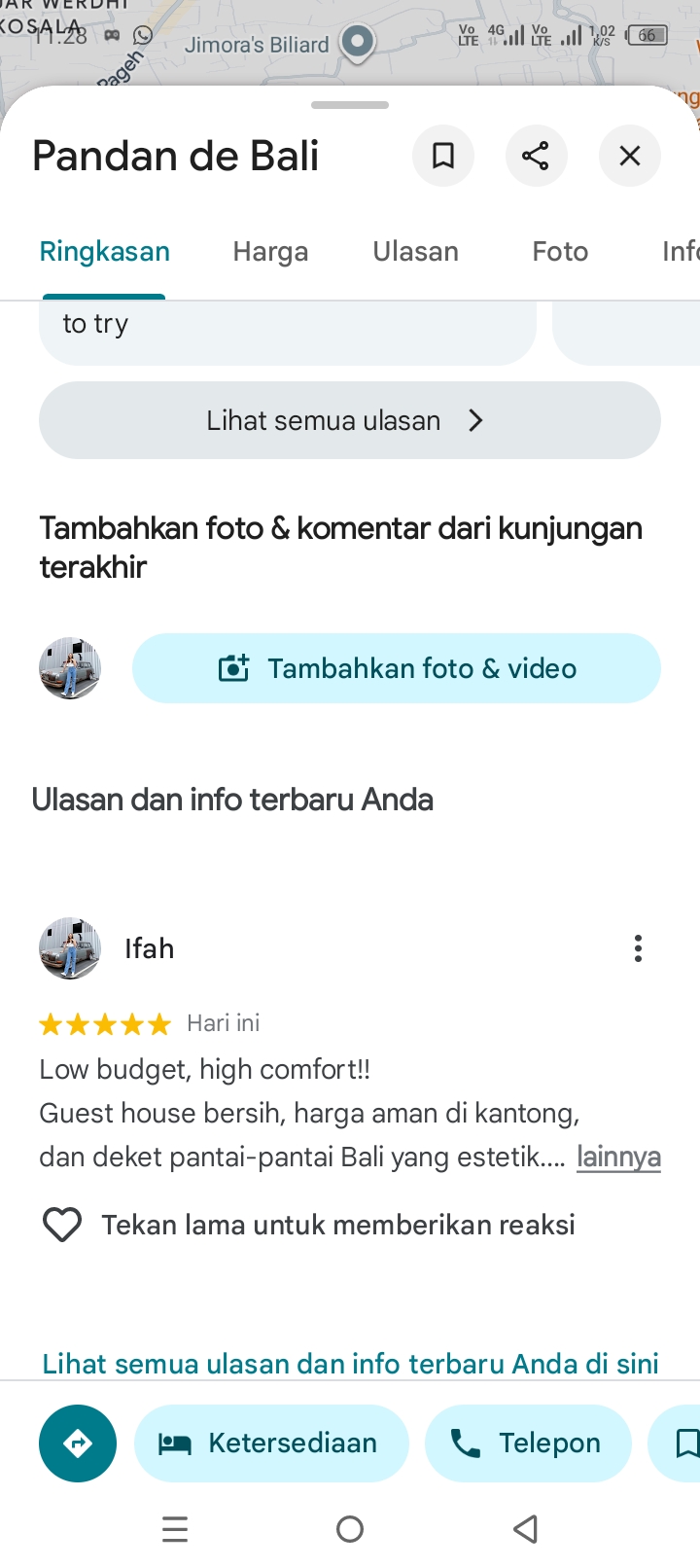Save Pandan de Bali with bookmark icon
Viewport: 700px width, 1568px height.
click(x=443, y=156)
